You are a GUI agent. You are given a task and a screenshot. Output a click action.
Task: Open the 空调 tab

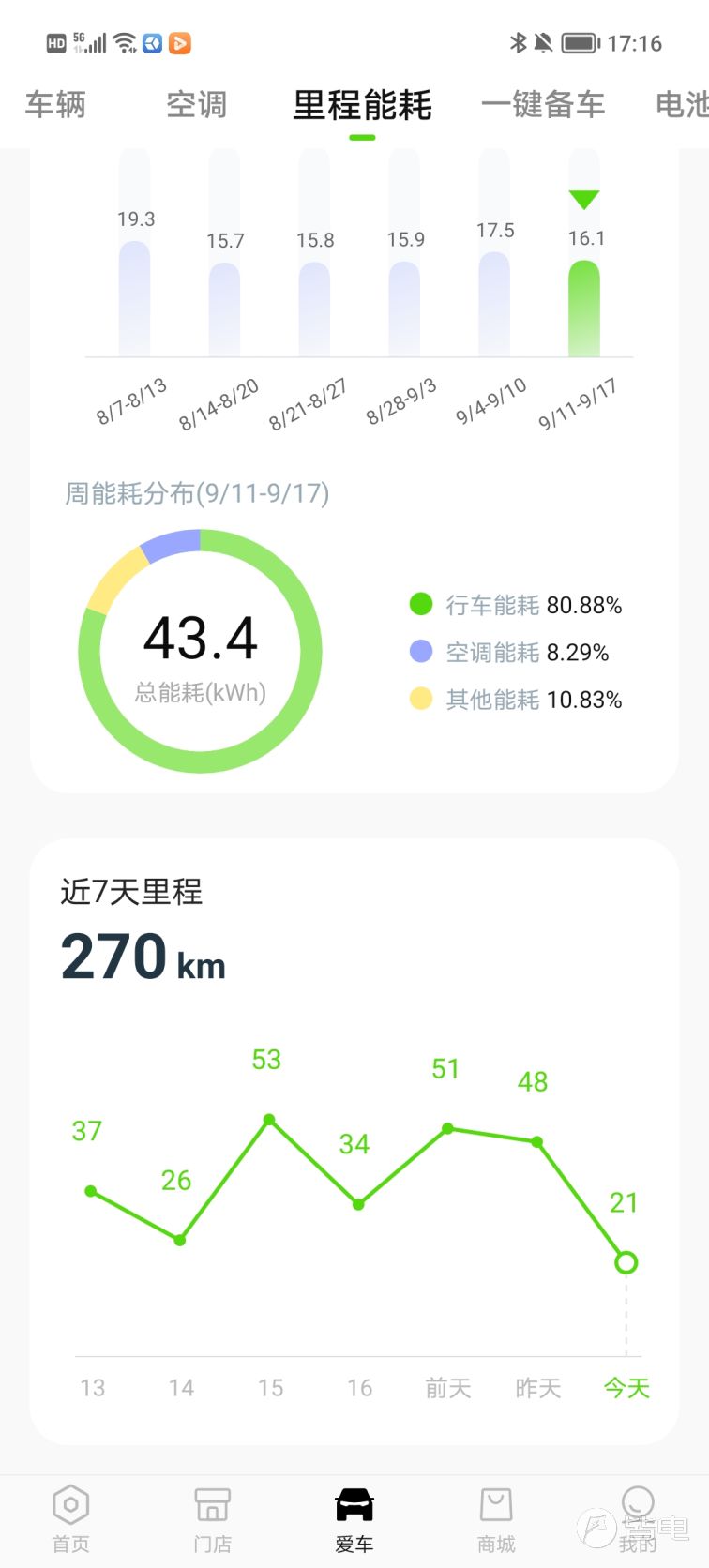pos(196,104)
